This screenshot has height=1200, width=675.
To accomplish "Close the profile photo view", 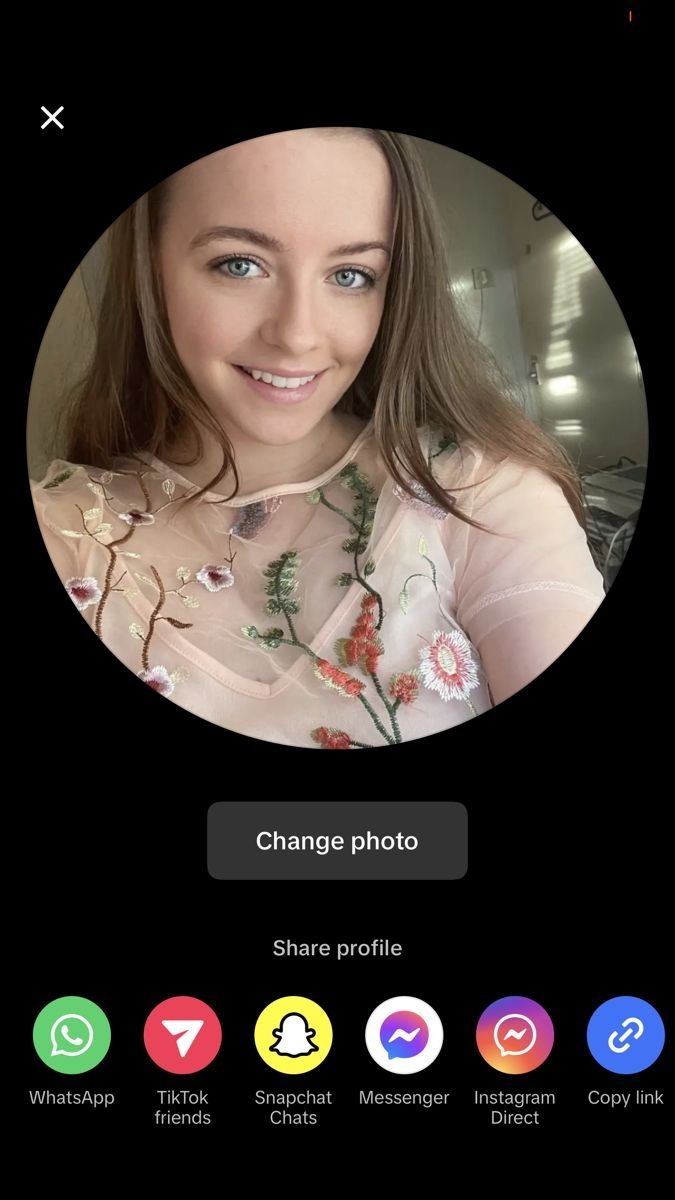I will click(52, 118).
